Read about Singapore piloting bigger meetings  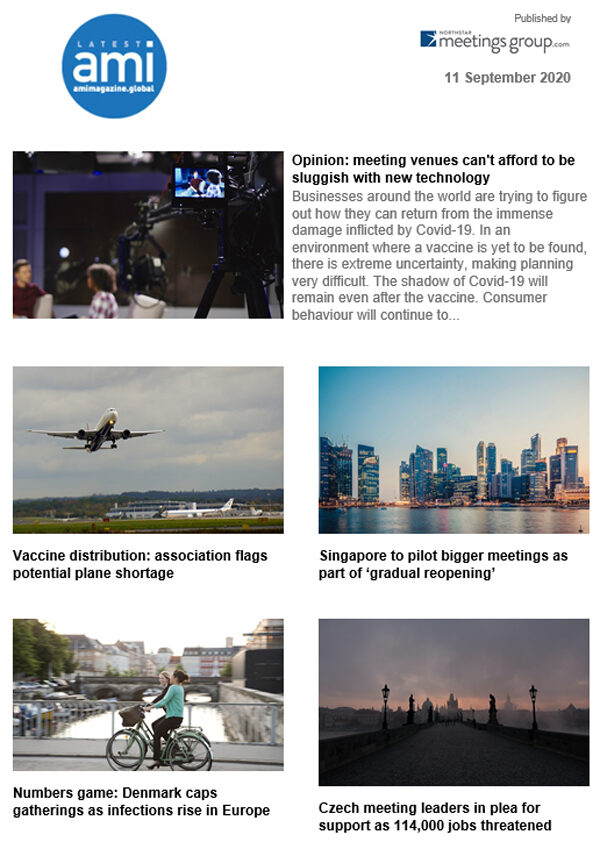click(443, 564)
